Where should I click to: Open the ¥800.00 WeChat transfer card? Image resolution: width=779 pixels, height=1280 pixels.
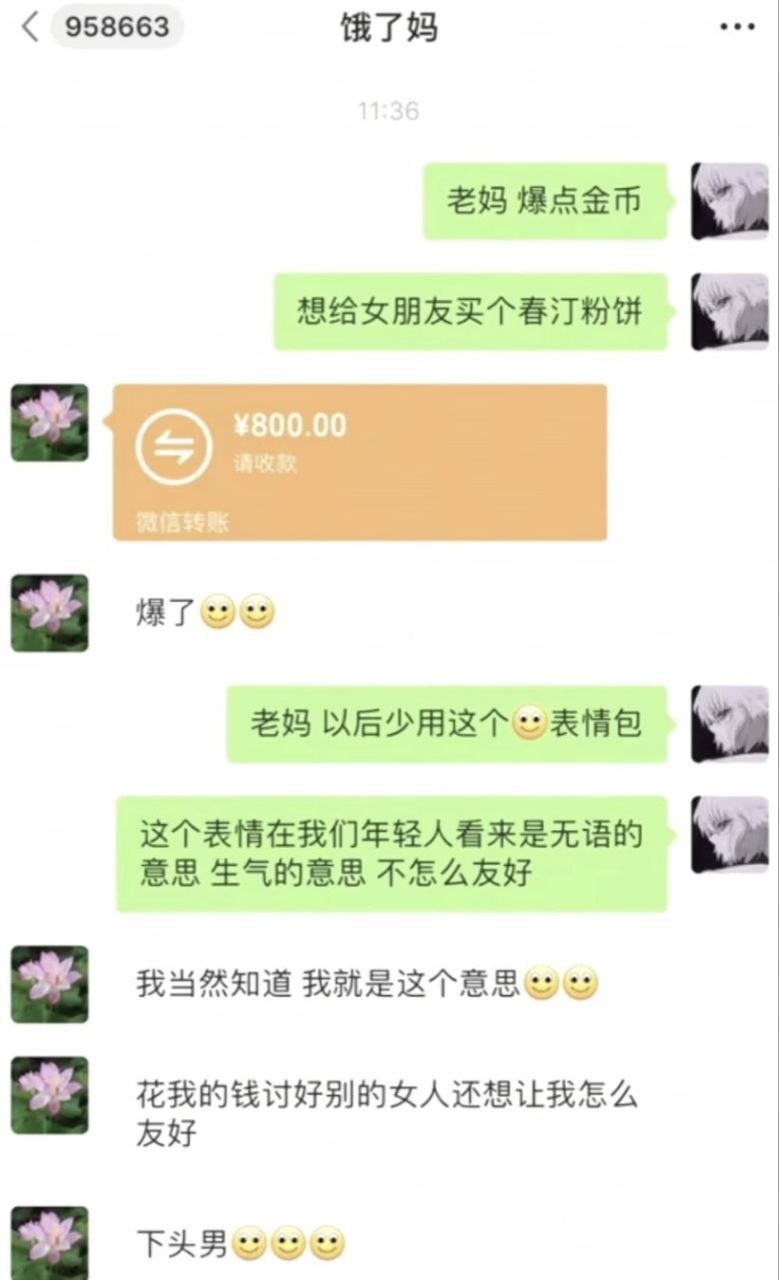click(360, 462)
